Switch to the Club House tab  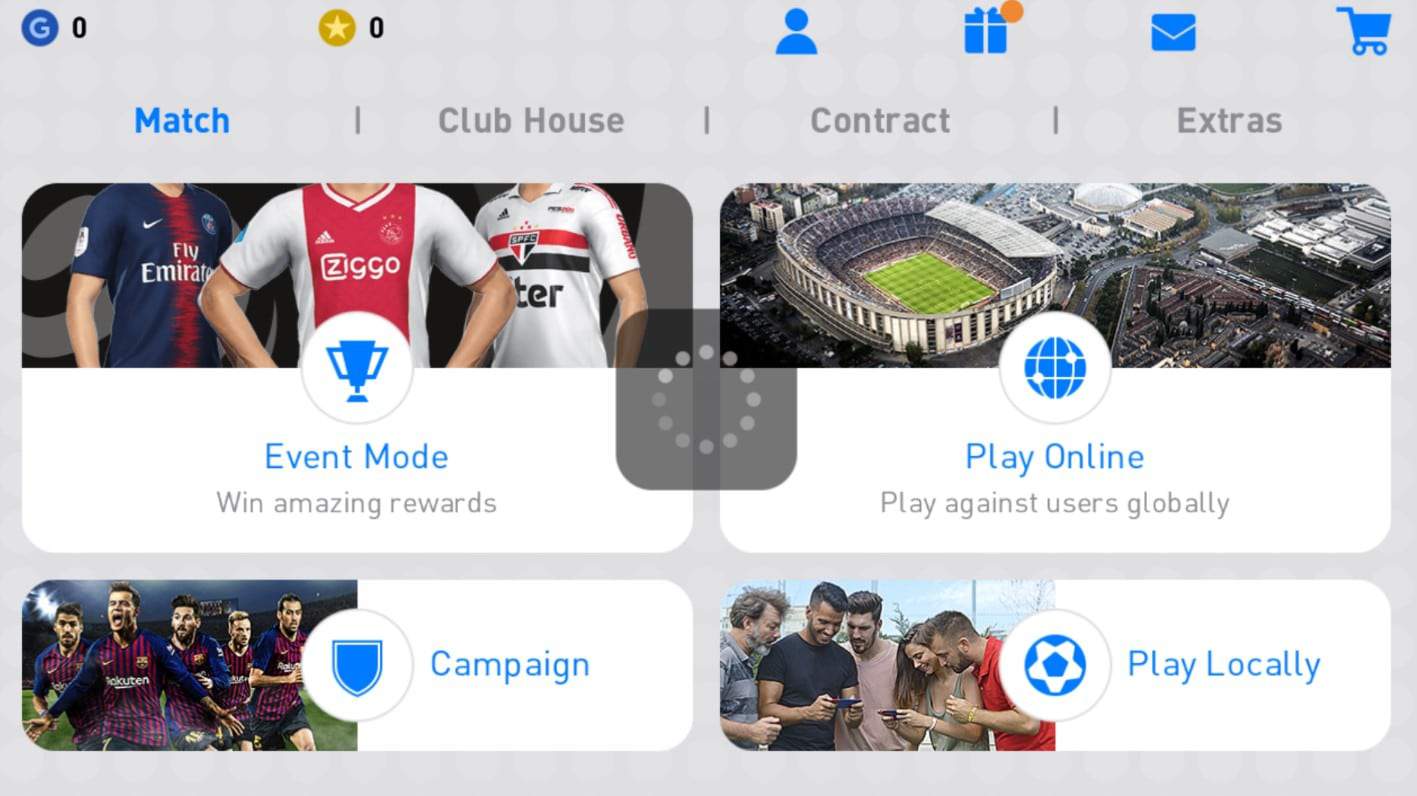[x=531, y=121]
